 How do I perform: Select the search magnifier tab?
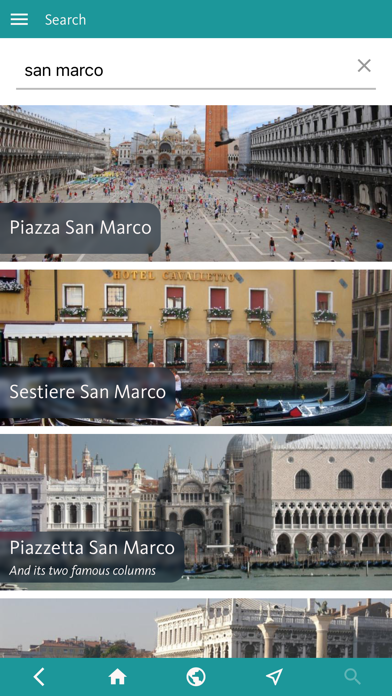coord(352,677)
